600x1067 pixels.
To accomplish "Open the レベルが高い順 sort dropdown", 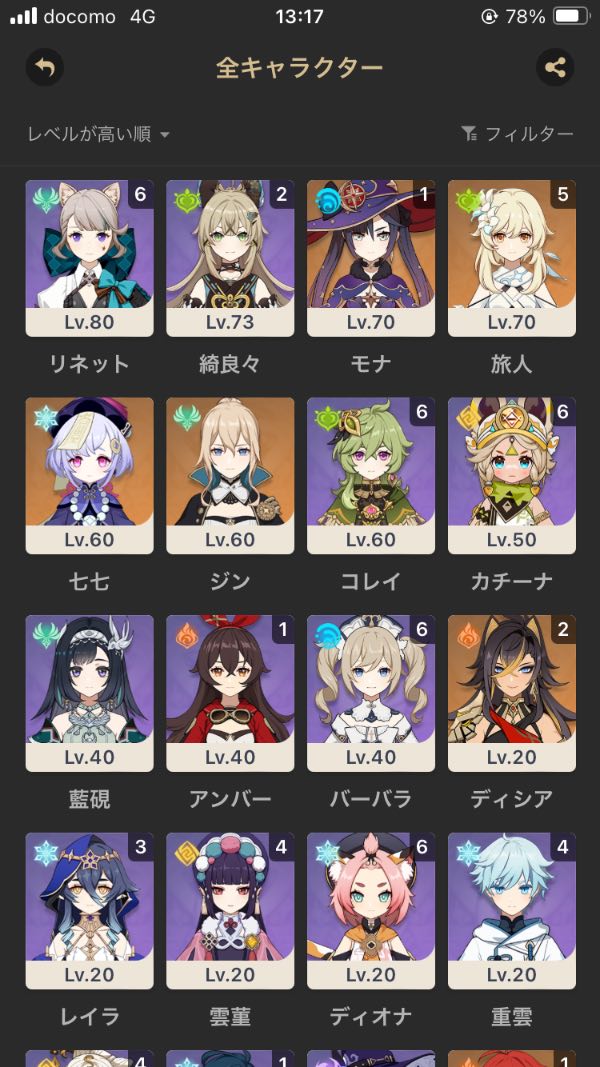I will click(98, 134).
